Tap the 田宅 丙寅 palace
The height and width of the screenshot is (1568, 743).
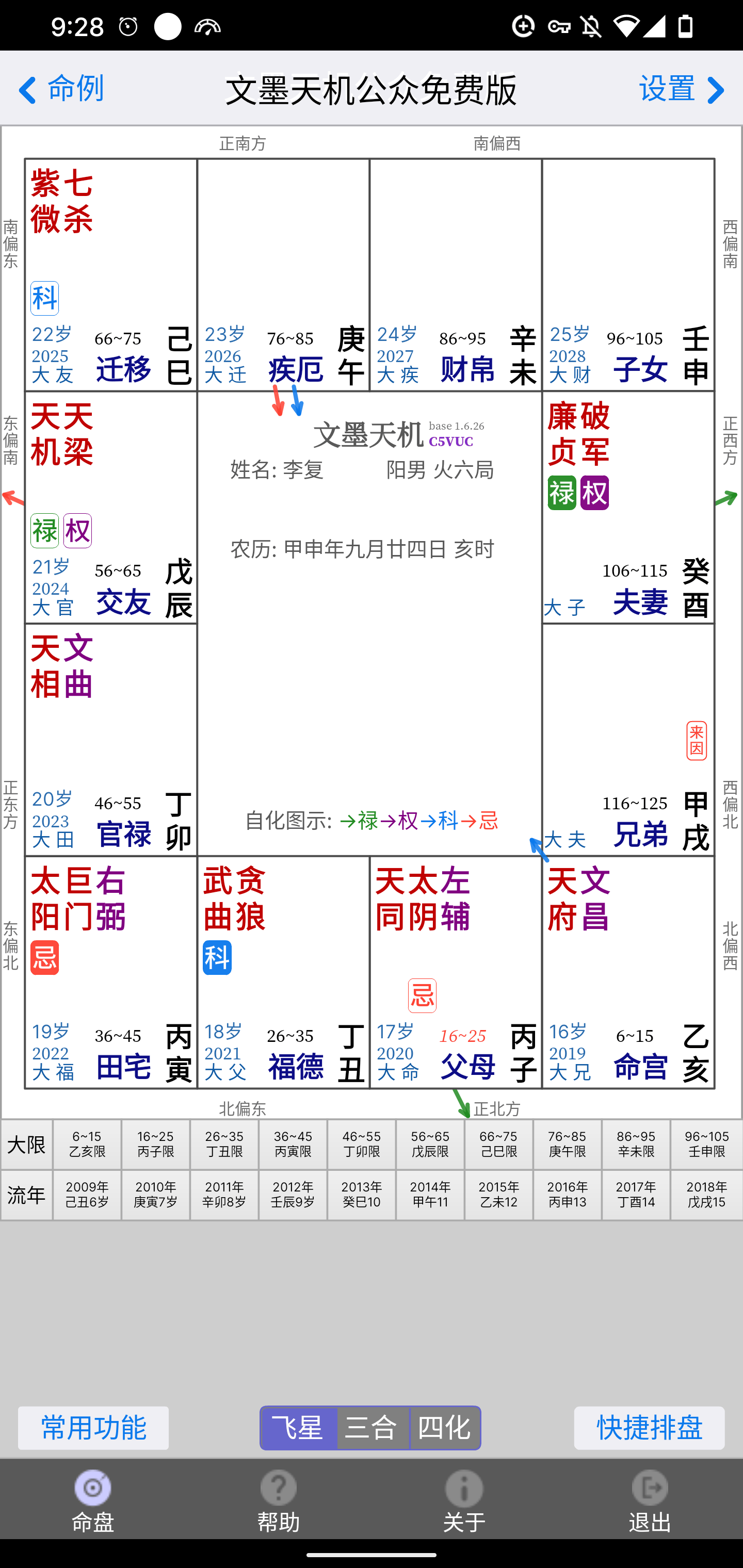pos(111,972)
